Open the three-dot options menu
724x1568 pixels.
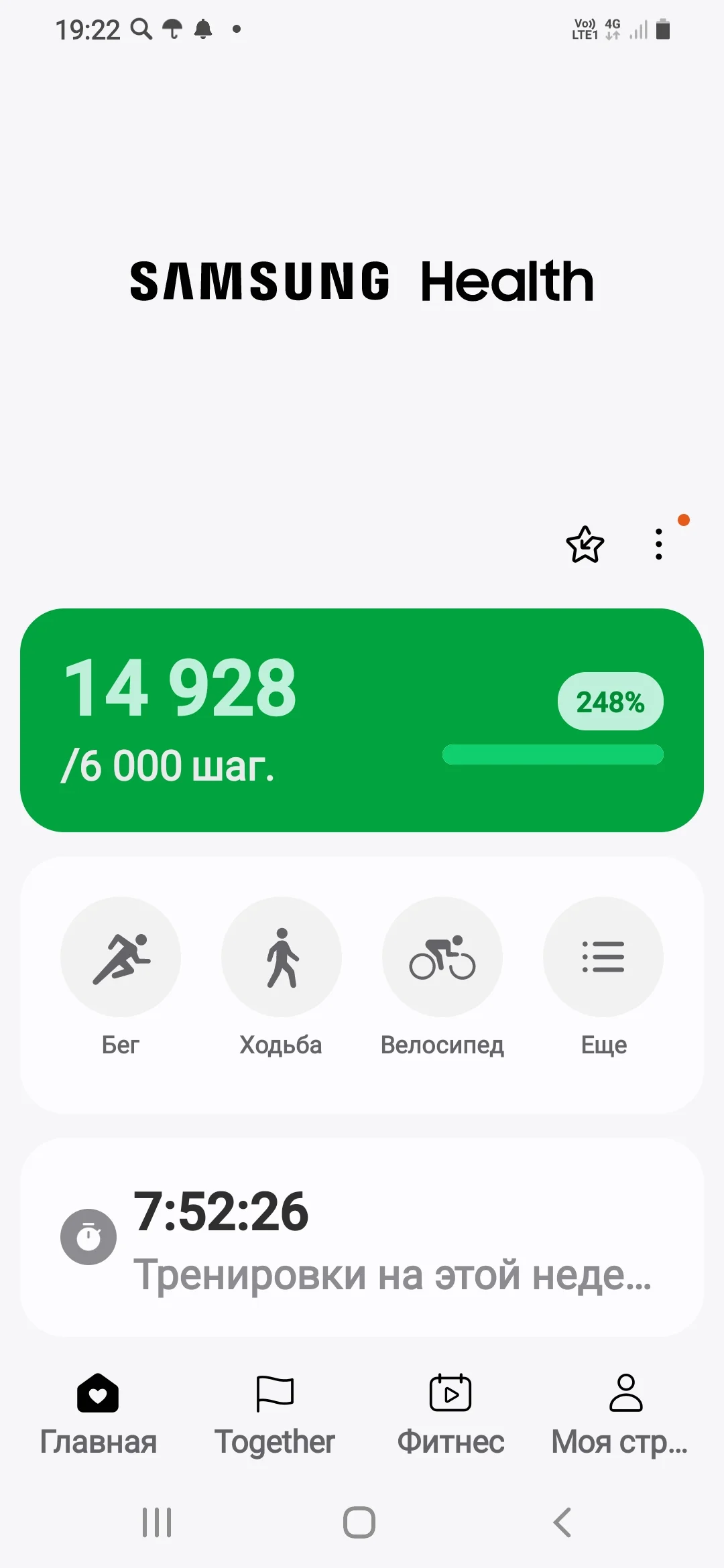coord(658,544)
